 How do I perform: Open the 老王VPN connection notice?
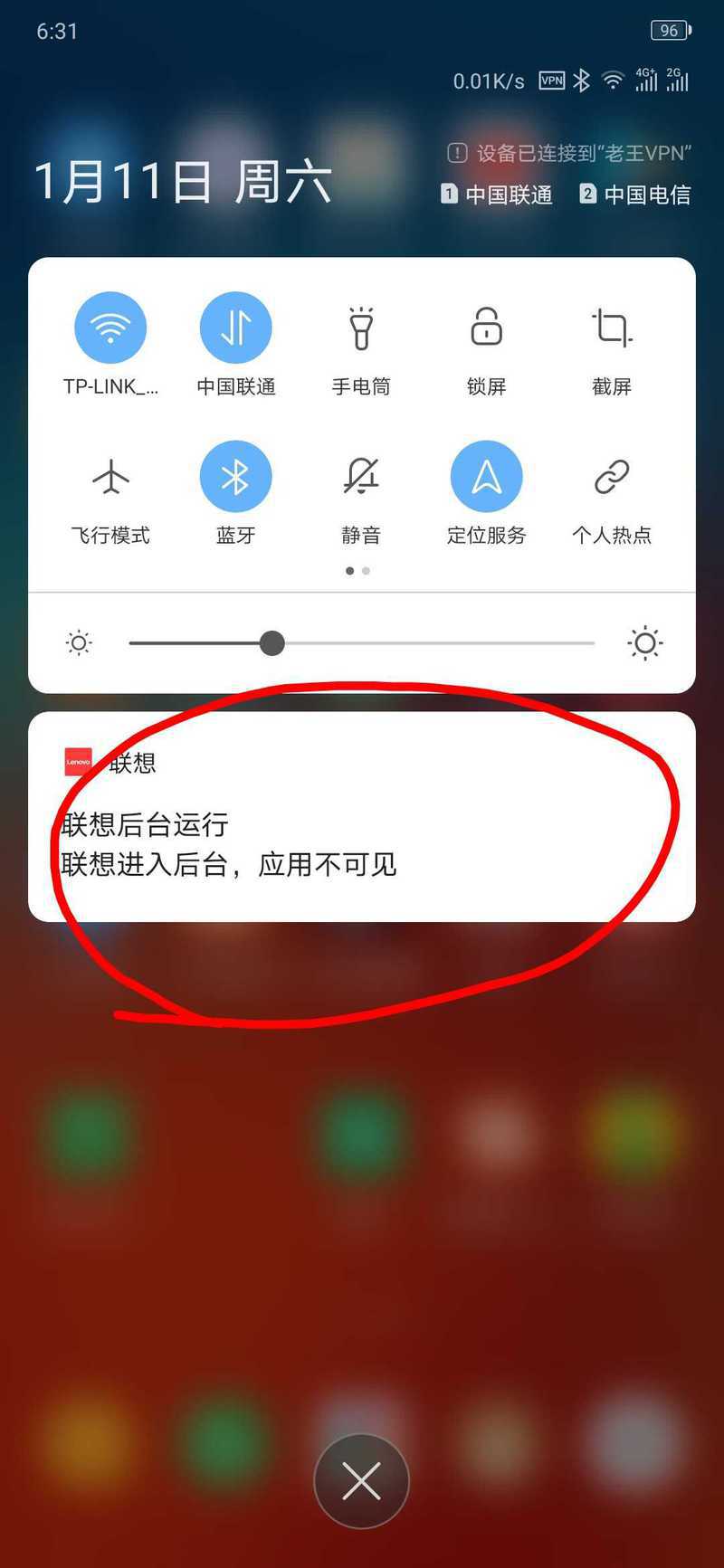[569, 153]
